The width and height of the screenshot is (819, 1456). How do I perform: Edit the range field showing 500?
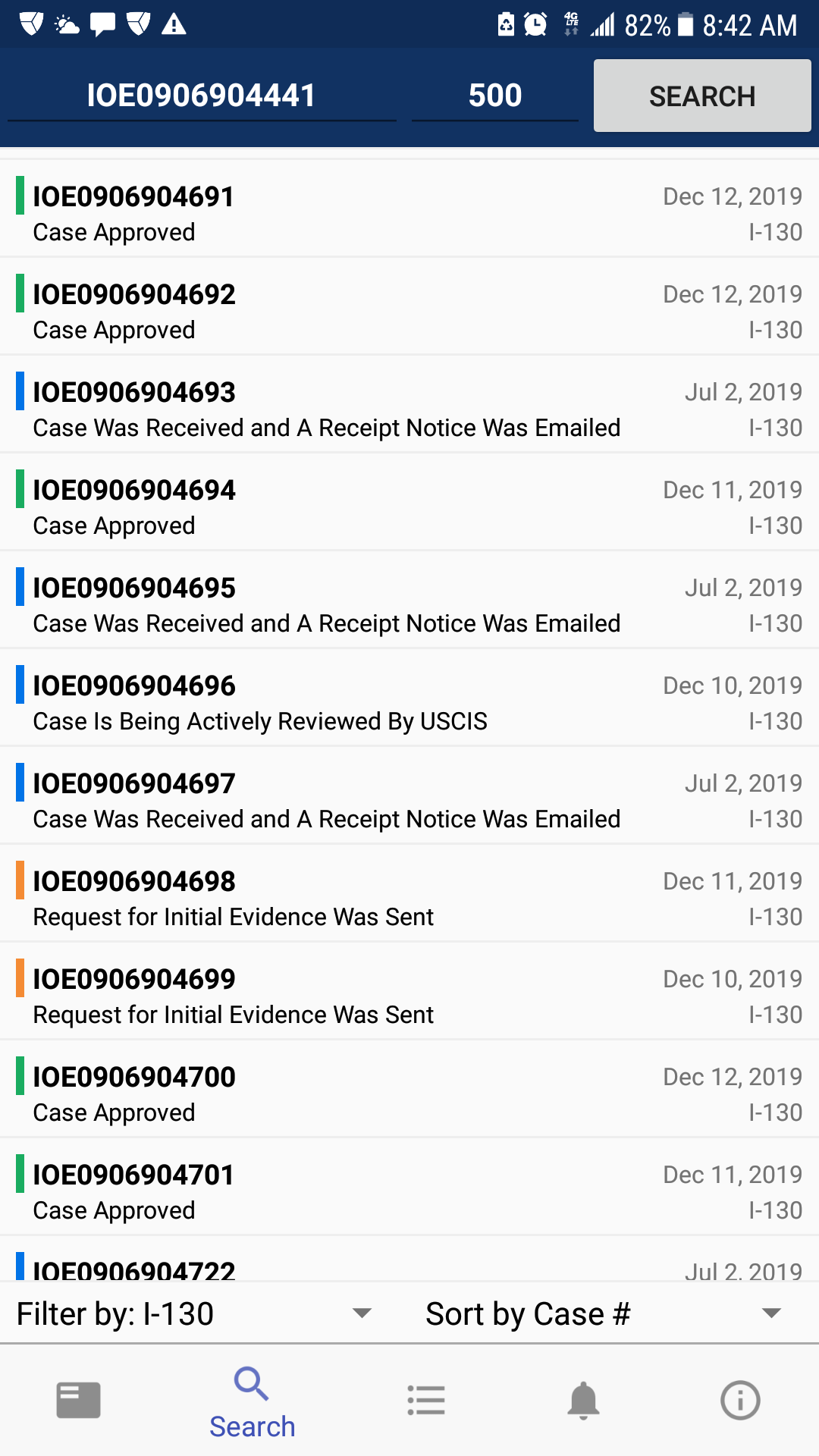tap(495, 96)
